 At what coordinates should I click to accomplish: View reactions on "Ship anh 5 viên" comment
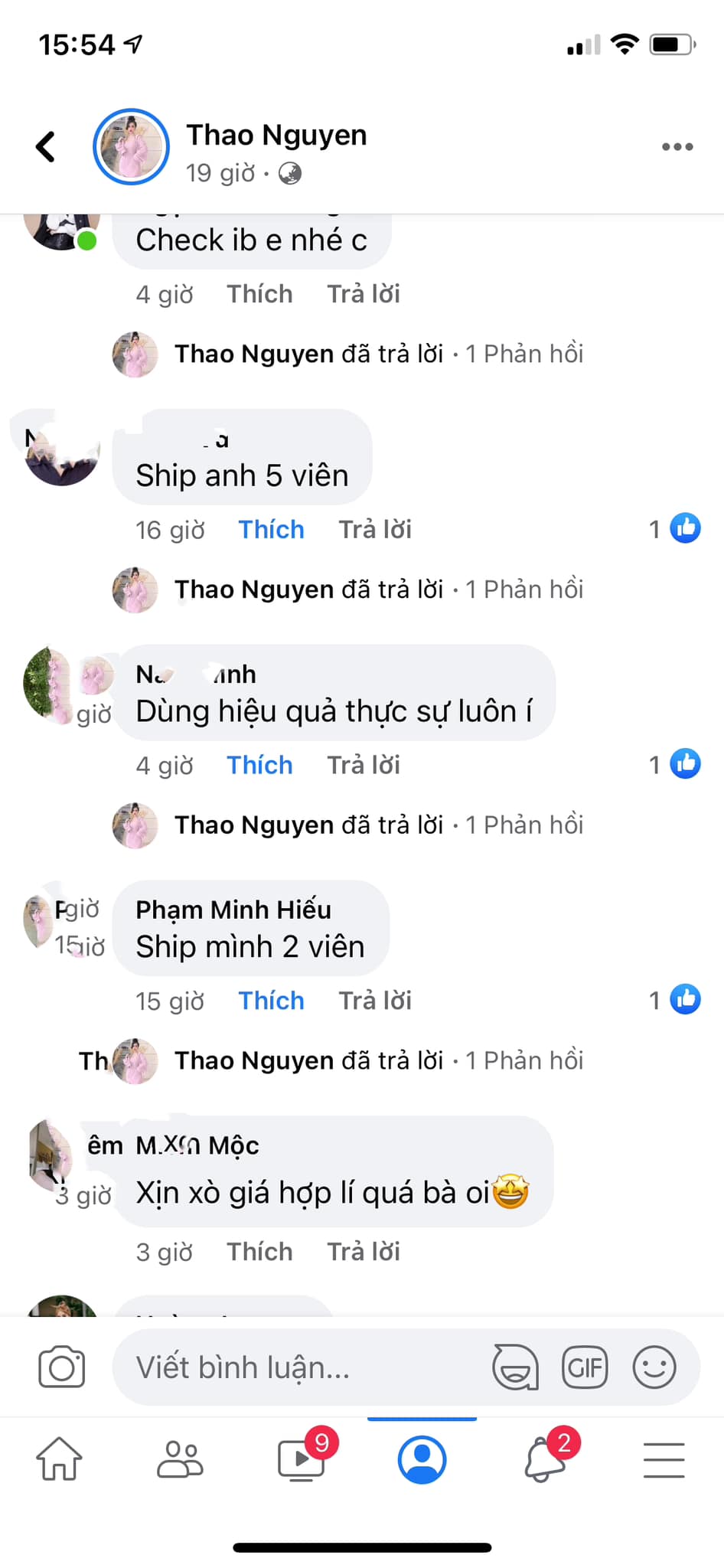coord(675,528)
